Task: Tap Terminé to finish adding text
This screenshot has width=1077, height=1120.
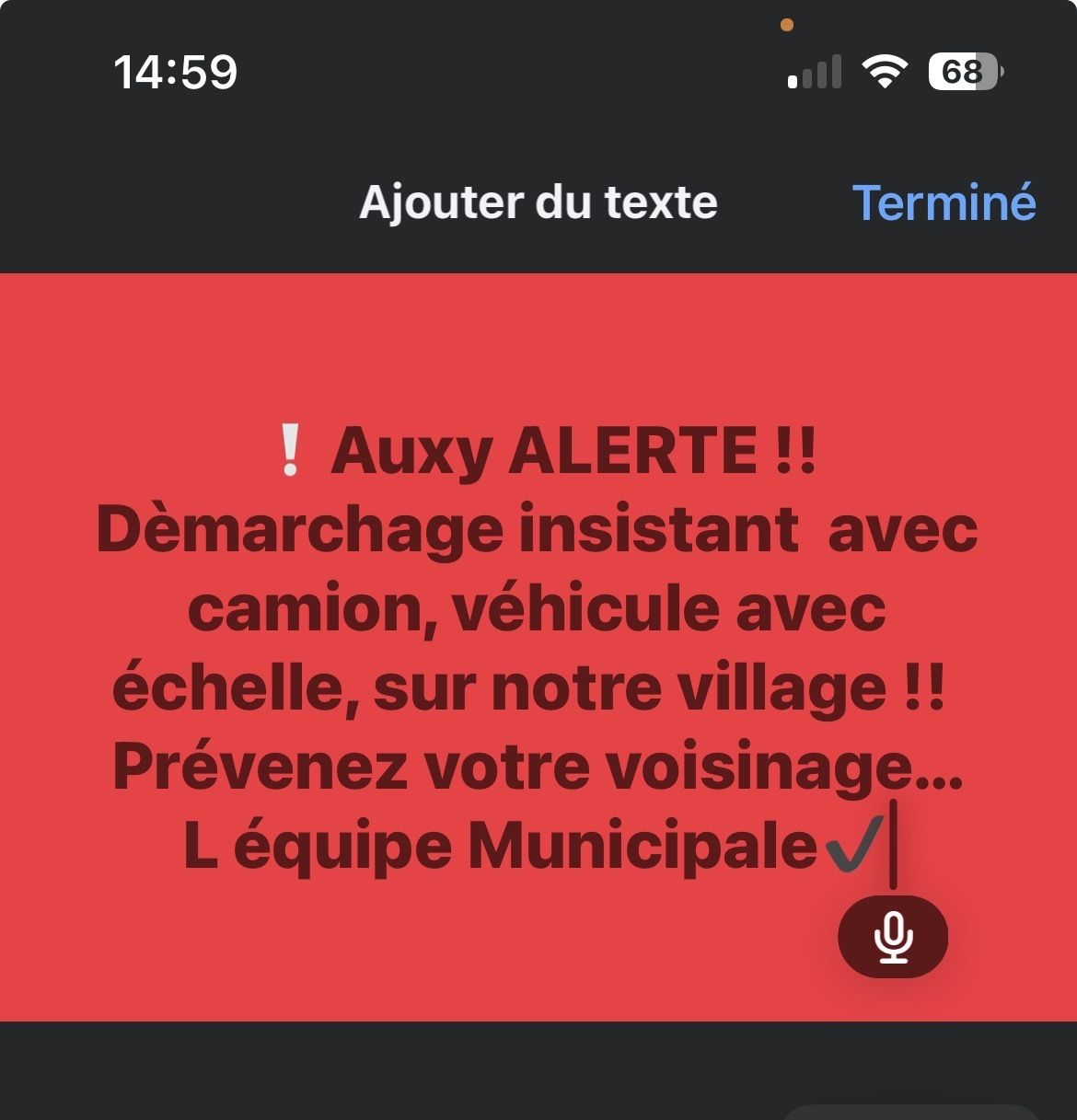Action: pos(944,202)
